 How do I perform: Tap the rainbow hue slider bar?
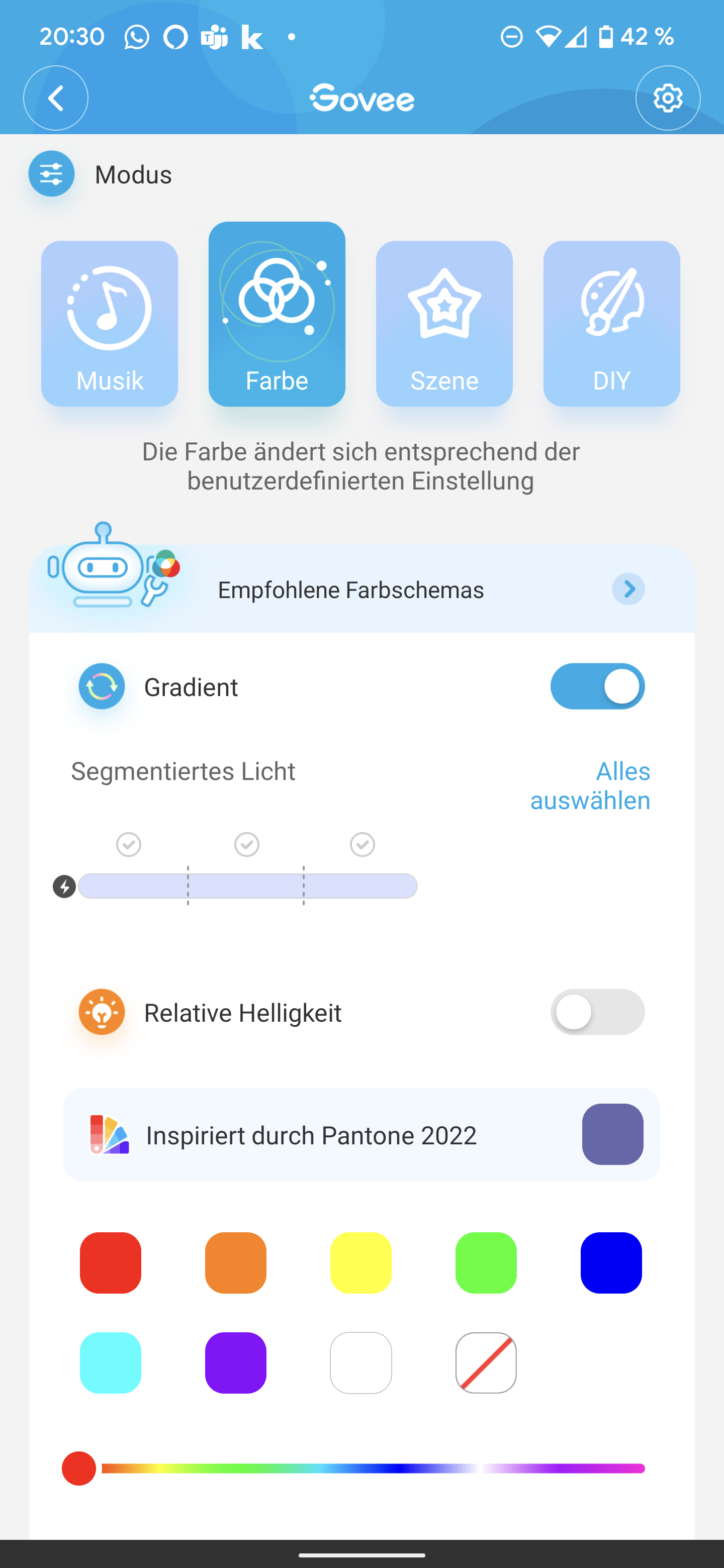pyautogui.click(x=373, y=1468)
